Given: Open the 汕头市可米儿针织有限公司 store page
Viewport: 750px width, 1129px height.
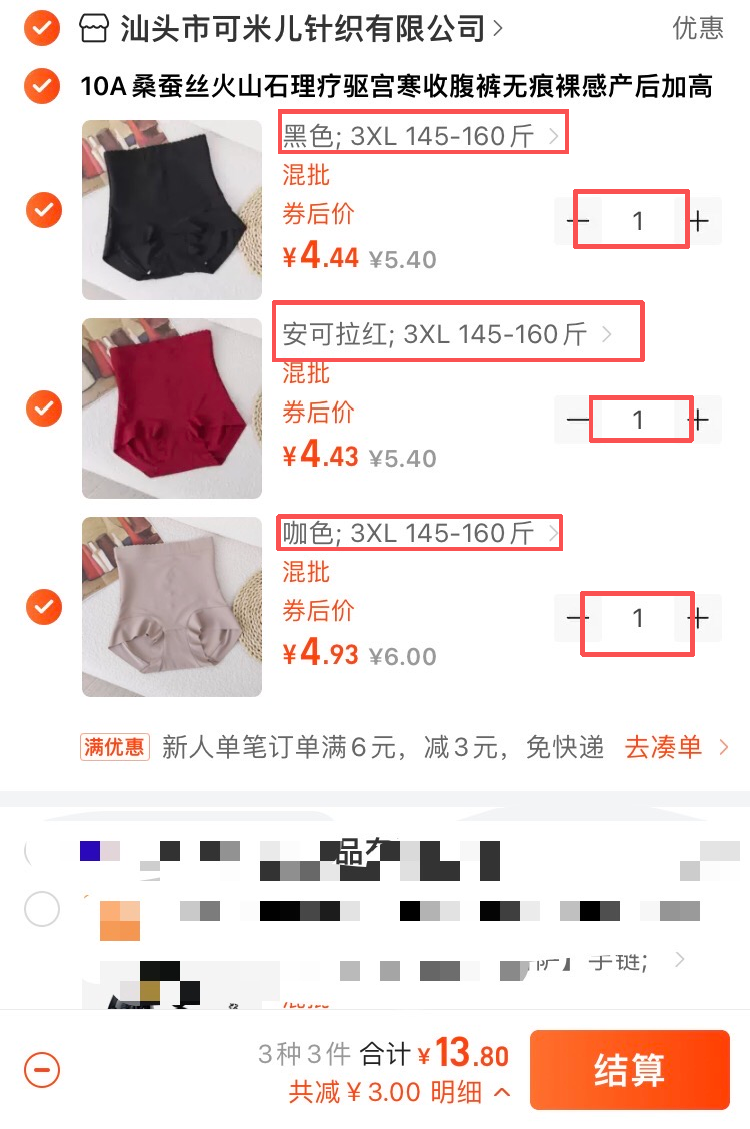Looking at the screenshot, I should (301, 29).
